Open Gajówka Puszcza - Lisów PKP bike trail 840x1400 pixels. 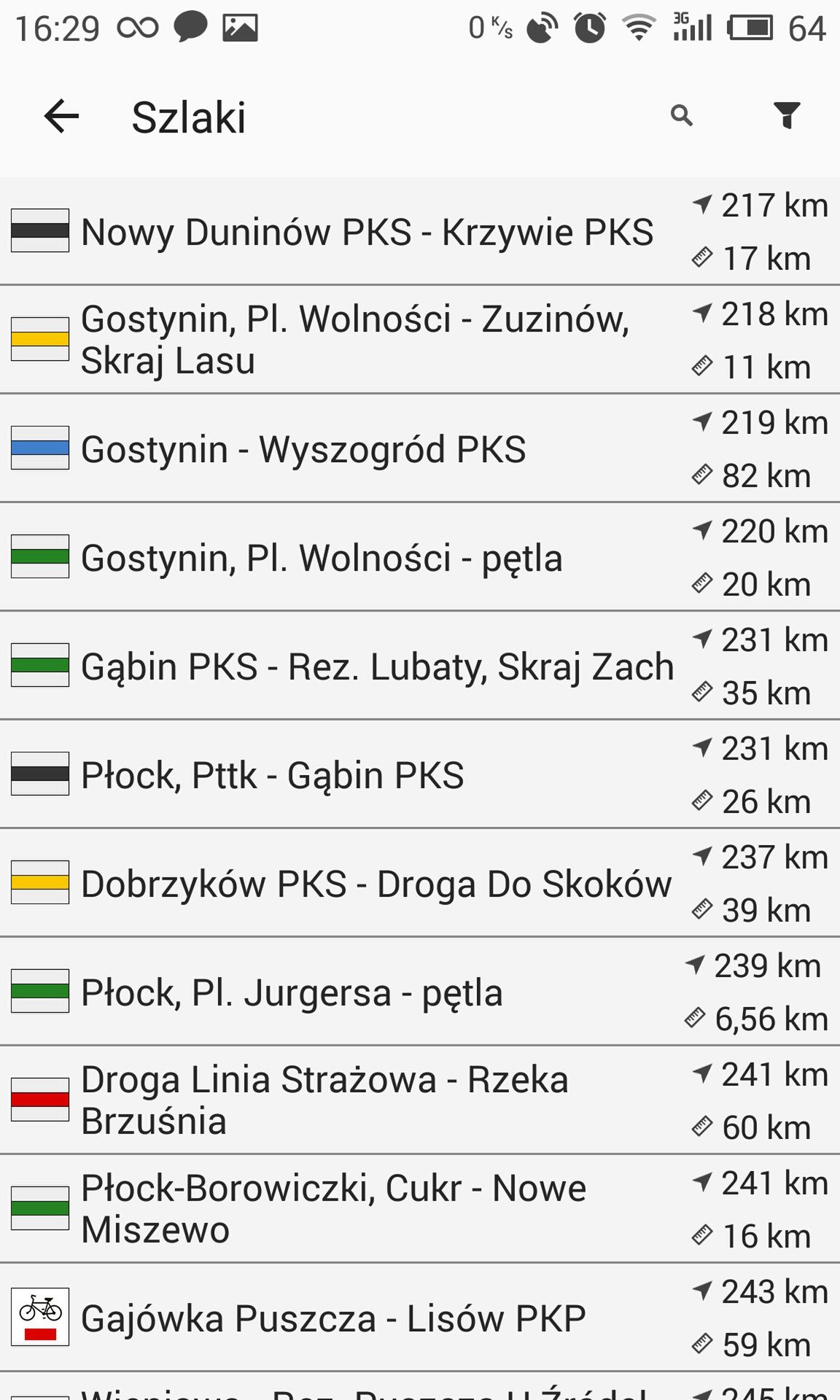420,1318
